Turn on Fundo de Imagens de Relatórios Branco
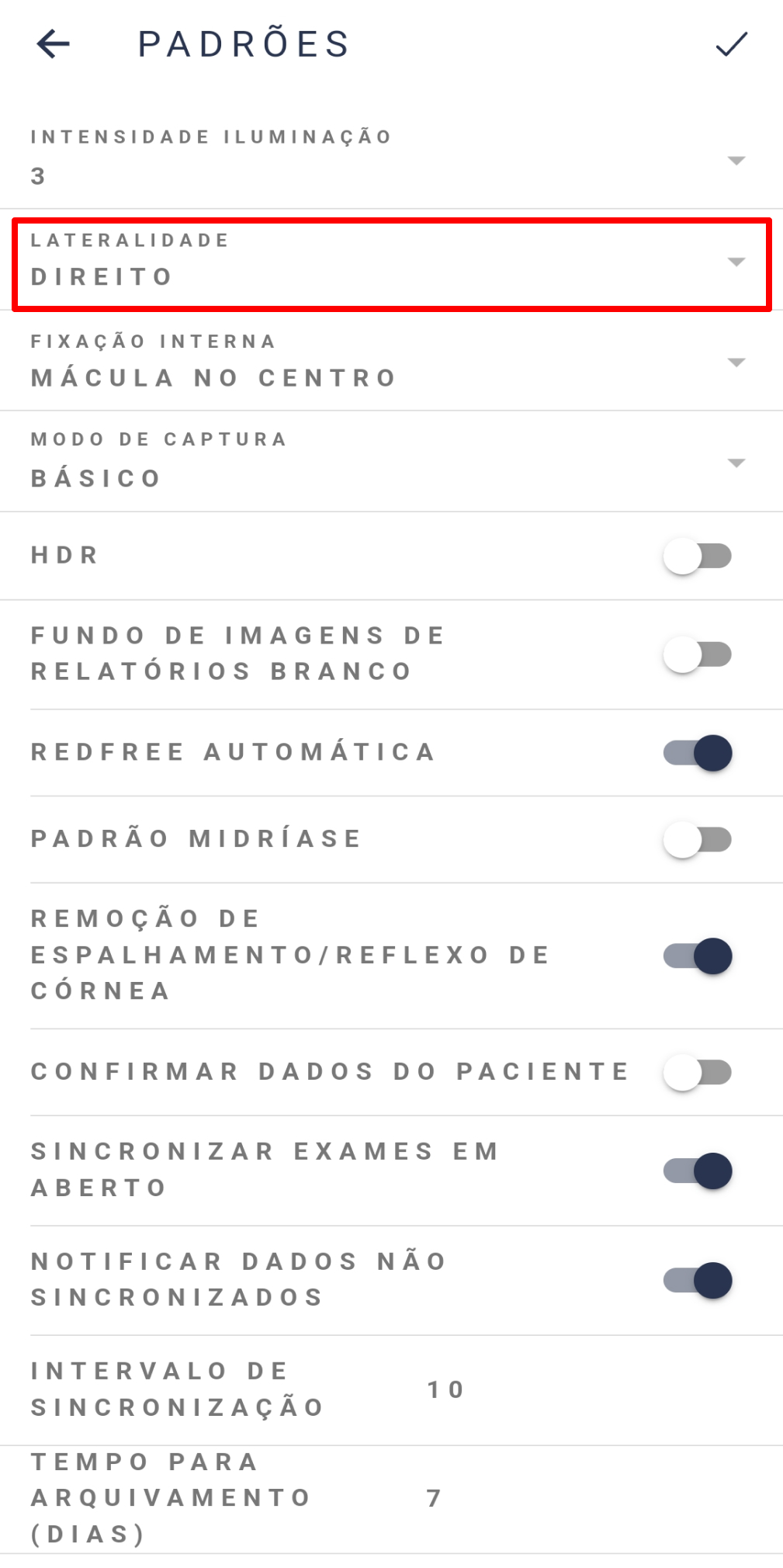This screenshot has height=1568, width=783. coord(697,654)
